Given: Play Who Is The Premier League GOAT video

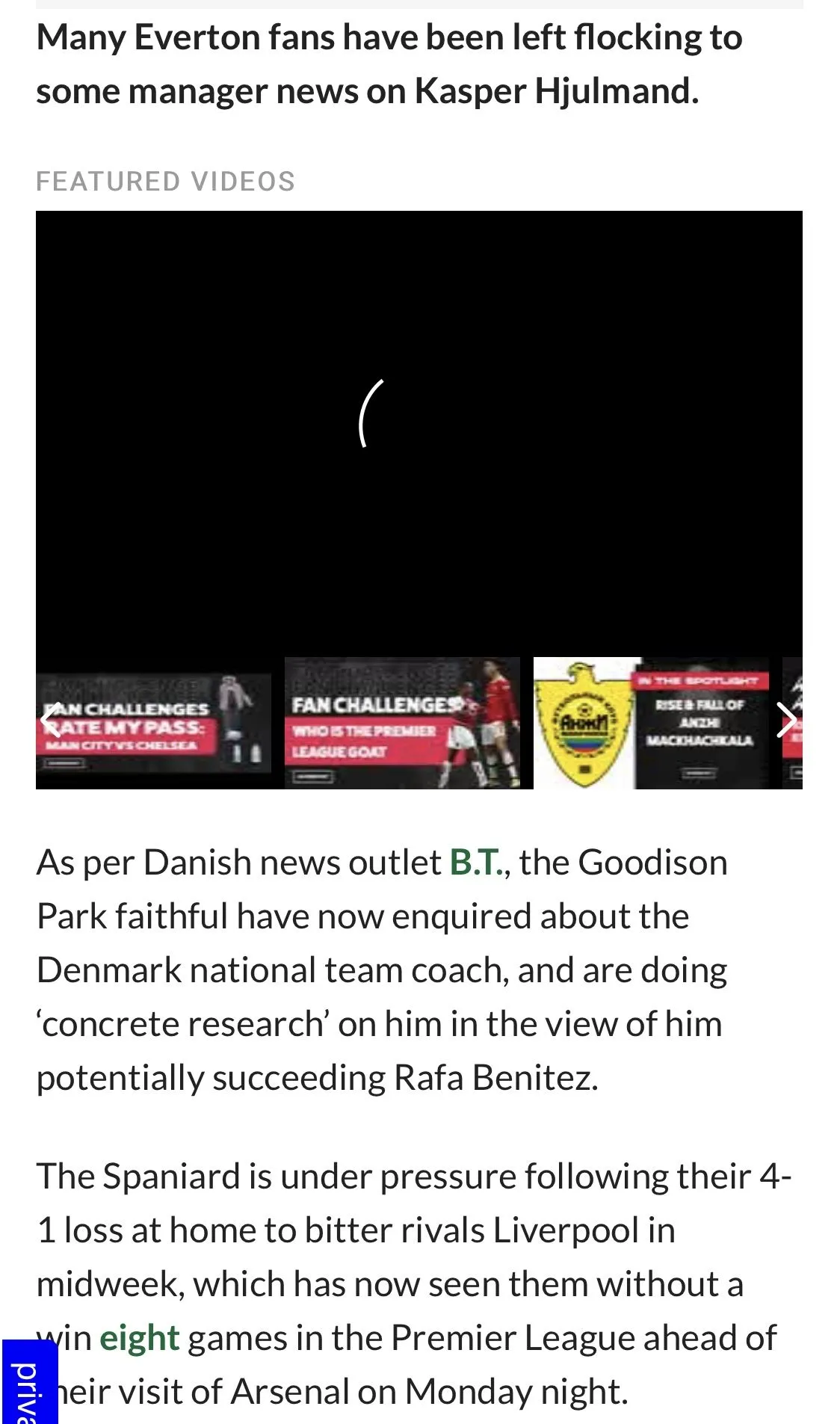Looking at the screenshot, I should point(402,722).
